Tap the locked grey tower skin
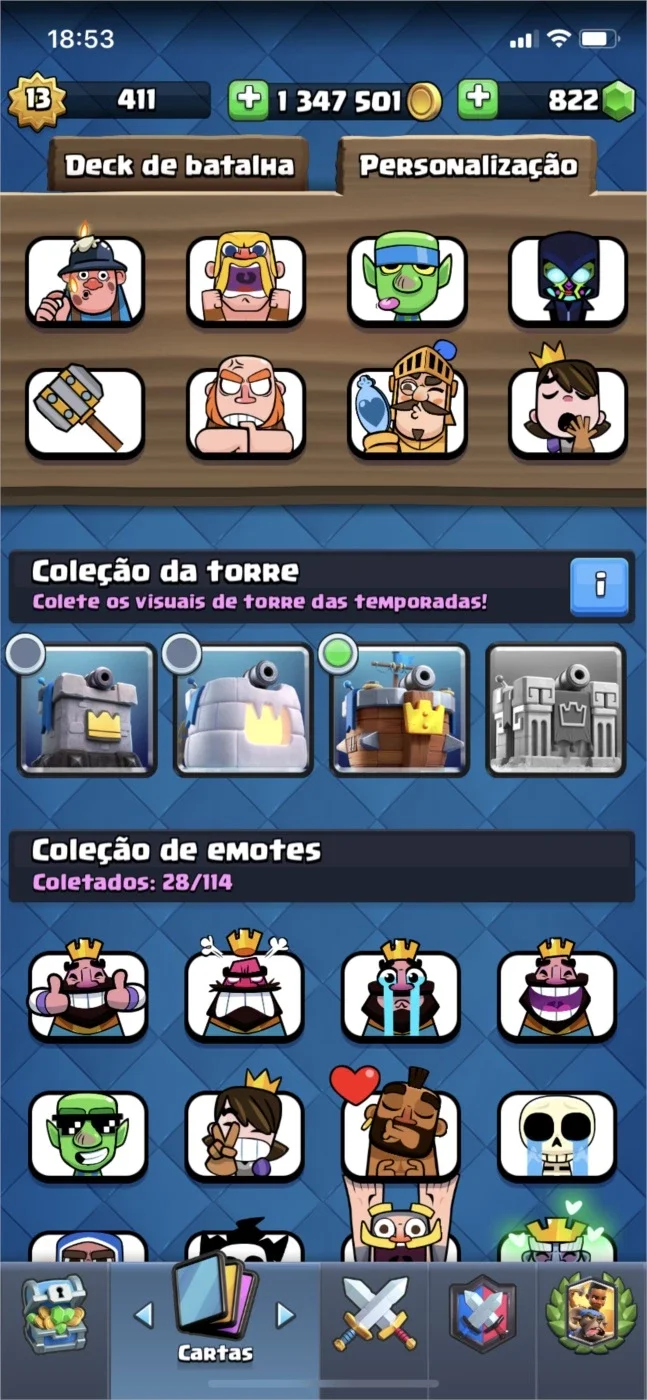This screenshot has height=1400, width=647. [x=556, y=709]
